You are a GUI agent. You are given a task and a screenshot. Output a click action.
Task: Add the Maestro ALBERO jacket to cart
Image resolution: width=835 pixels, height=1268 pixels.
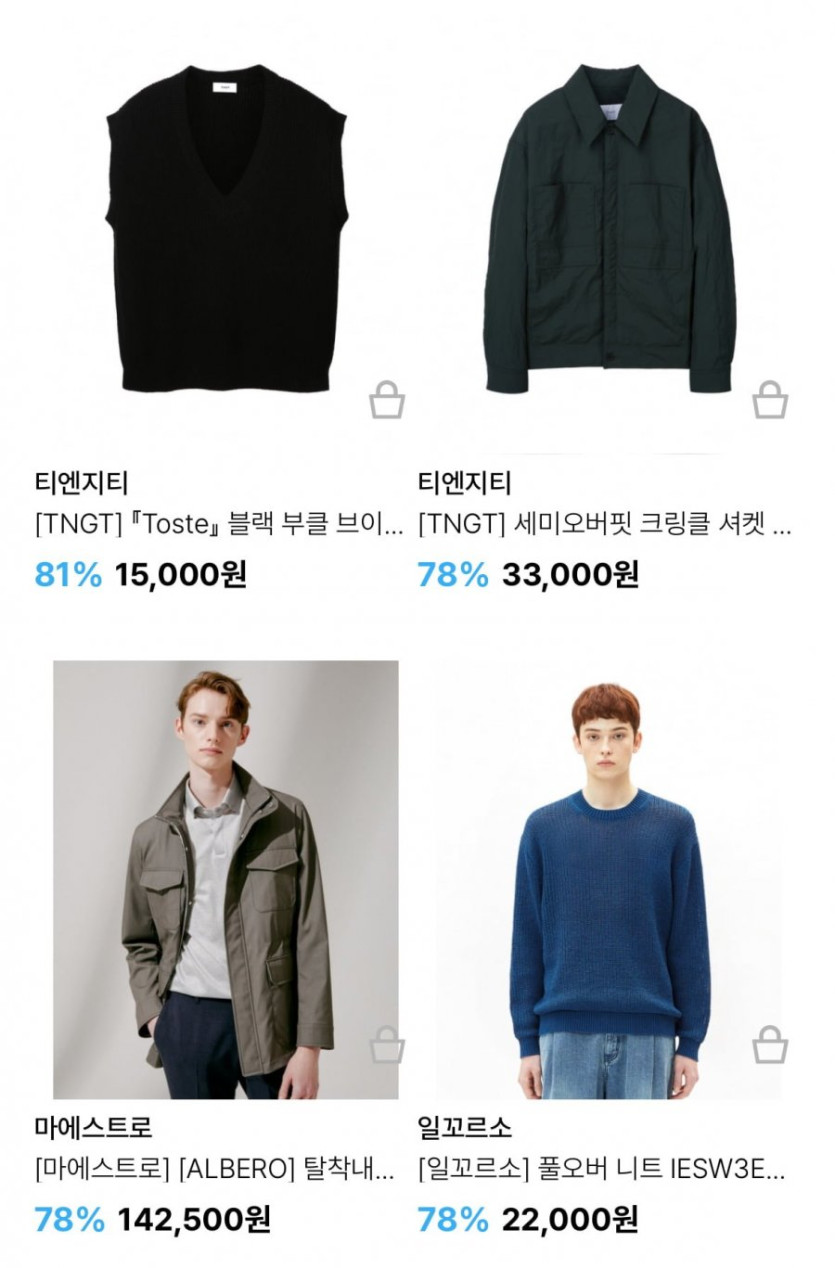click(x=386, y=1045)
